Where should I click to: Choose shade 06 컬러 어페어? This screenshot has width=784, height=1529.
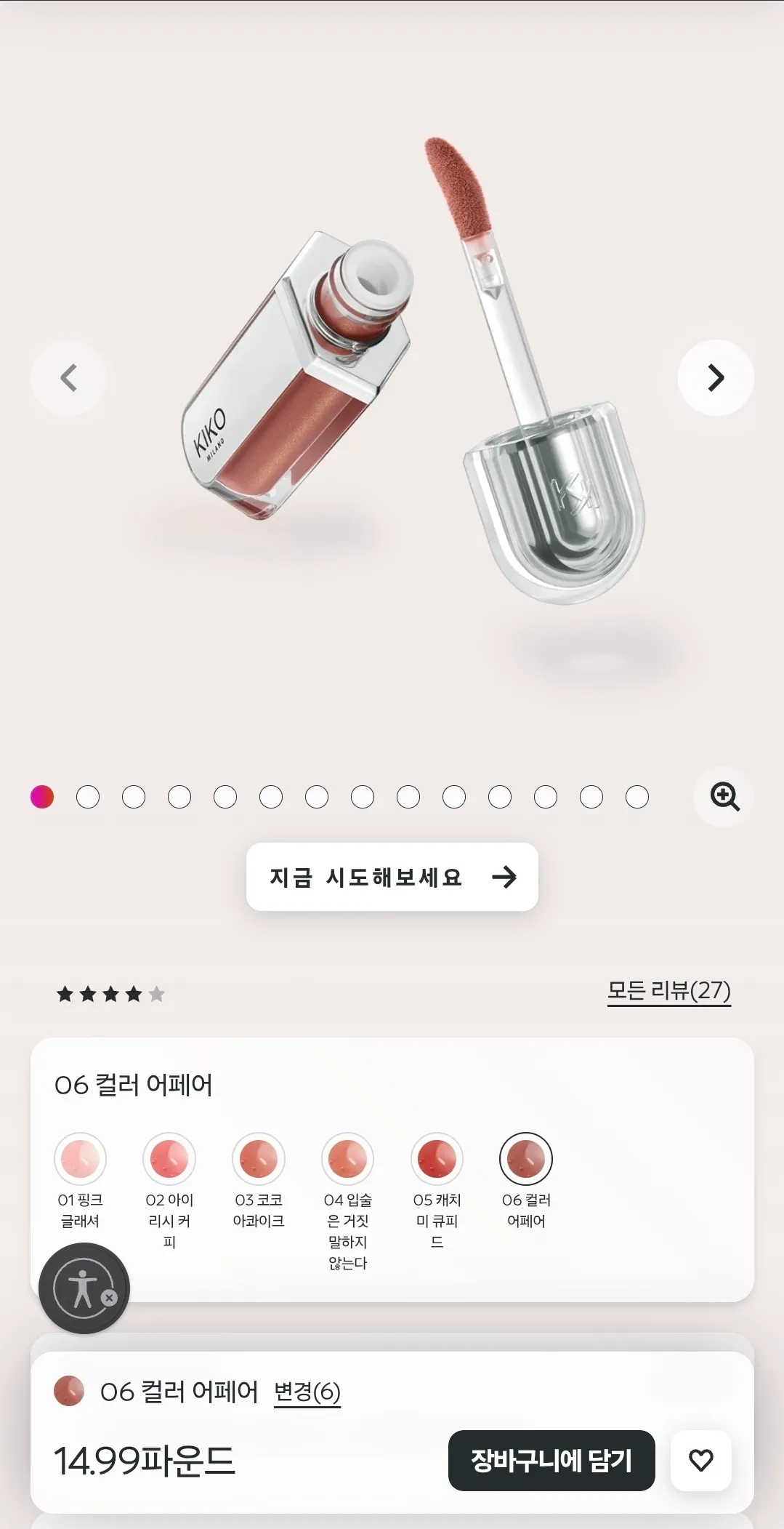click(526, 1159)
